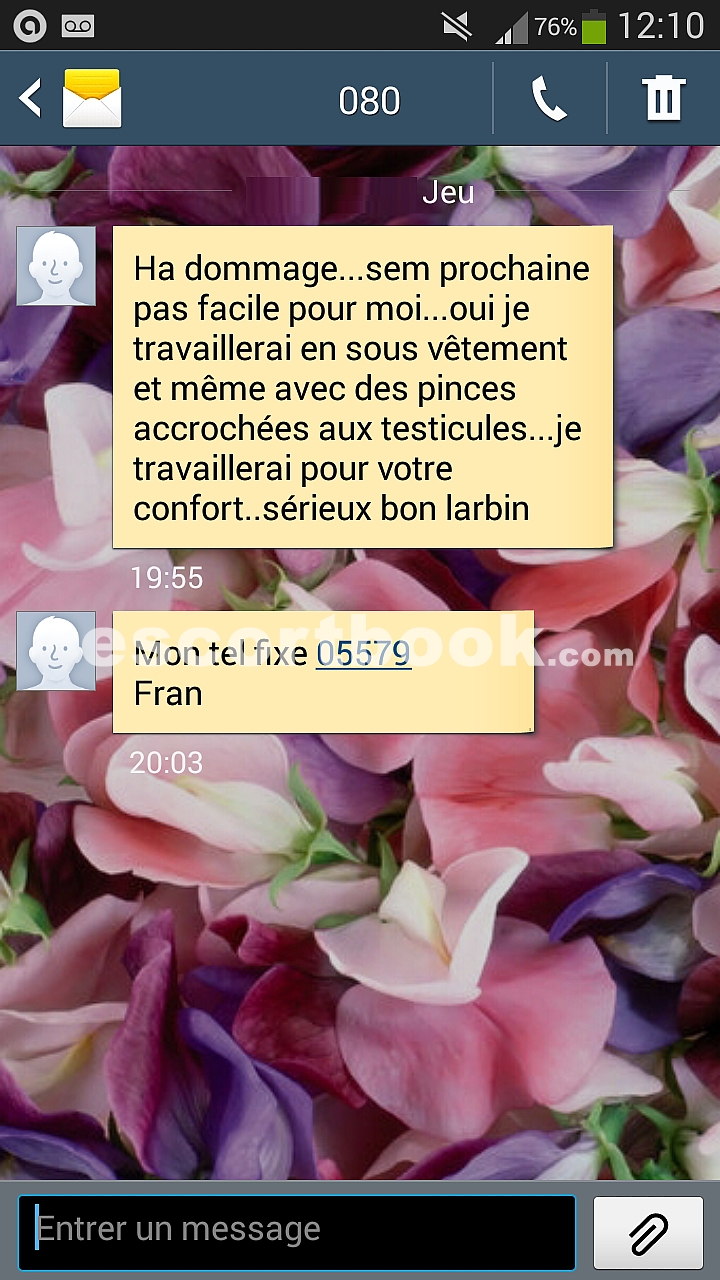This screenshot has width=720, height=1280.
Task: Open the contact avatar next to the 19:55 message
Action: tap(57, 266)
